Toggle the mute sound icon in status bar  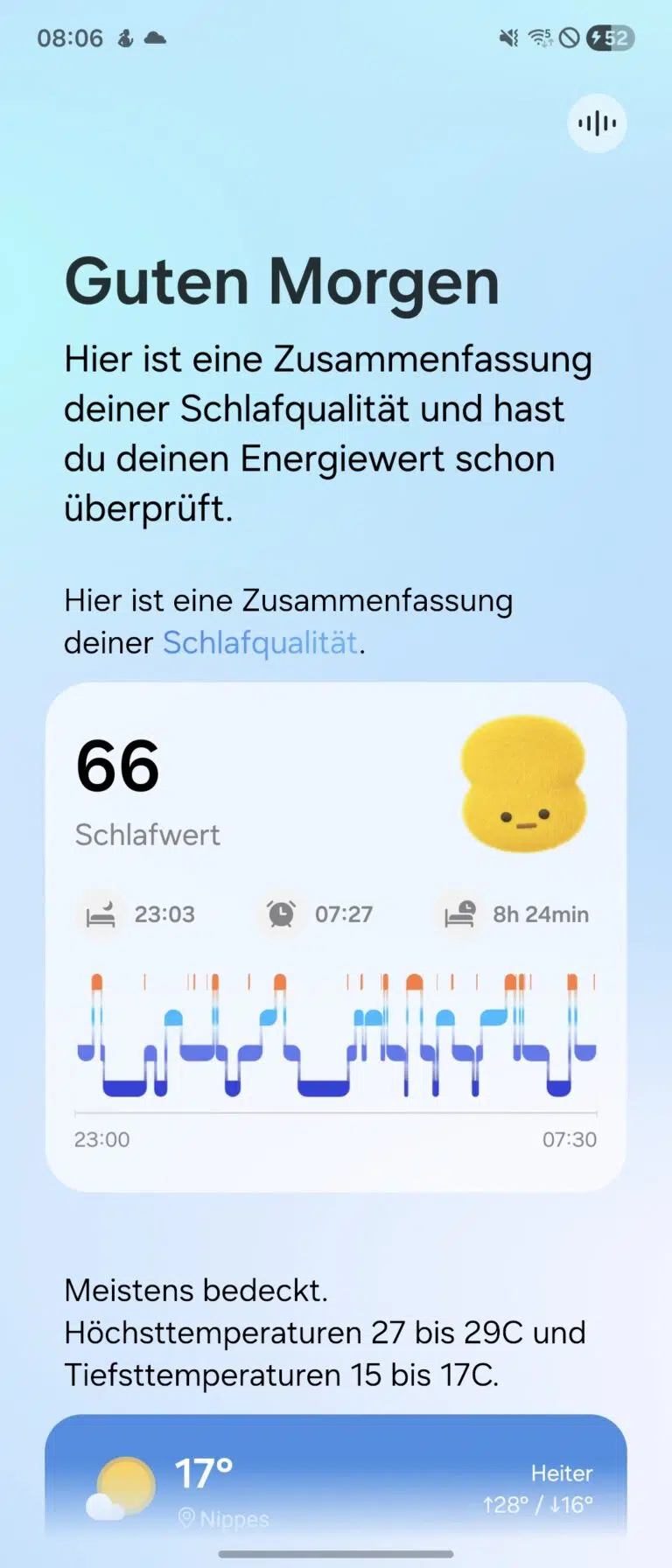508,37
